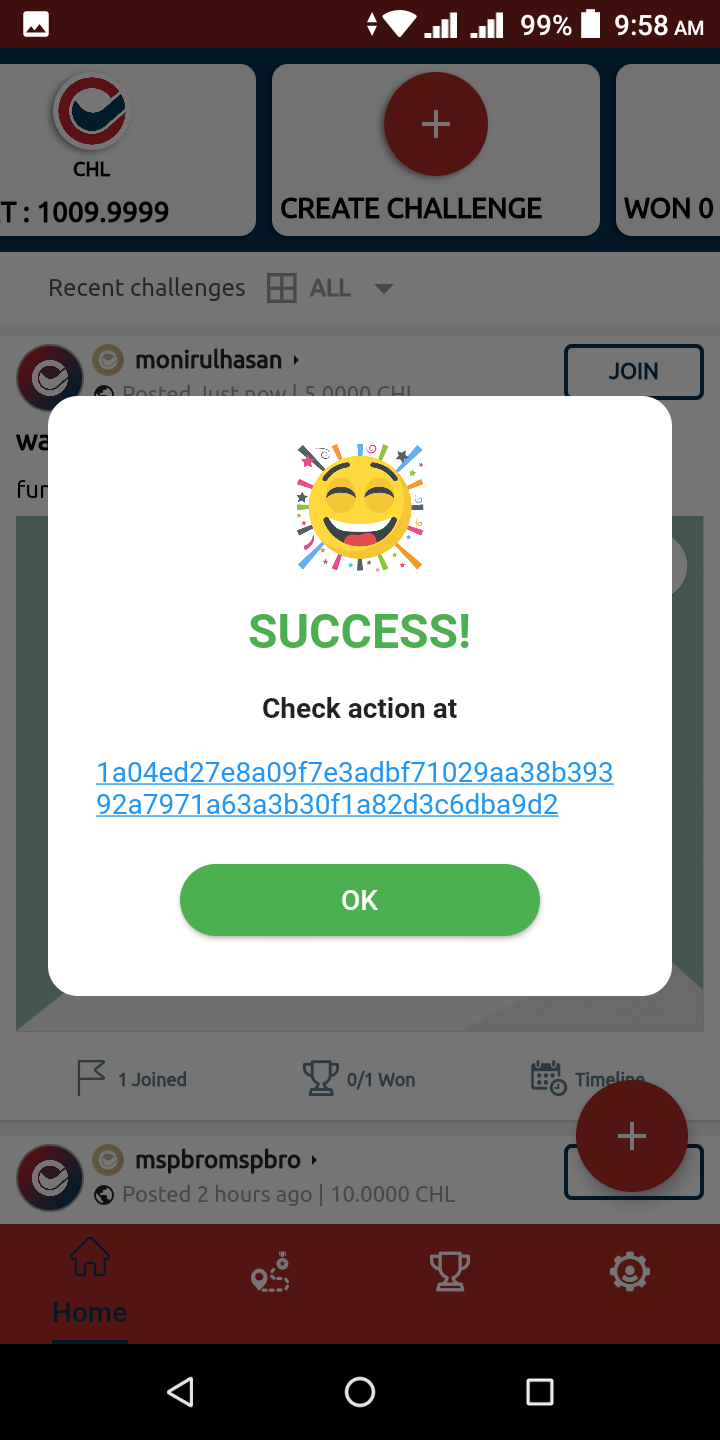This screenshot has width=720, height=1440.
Task: Switch to the trophy tab
Action: pyautogui.click(x=450, y=1273)
